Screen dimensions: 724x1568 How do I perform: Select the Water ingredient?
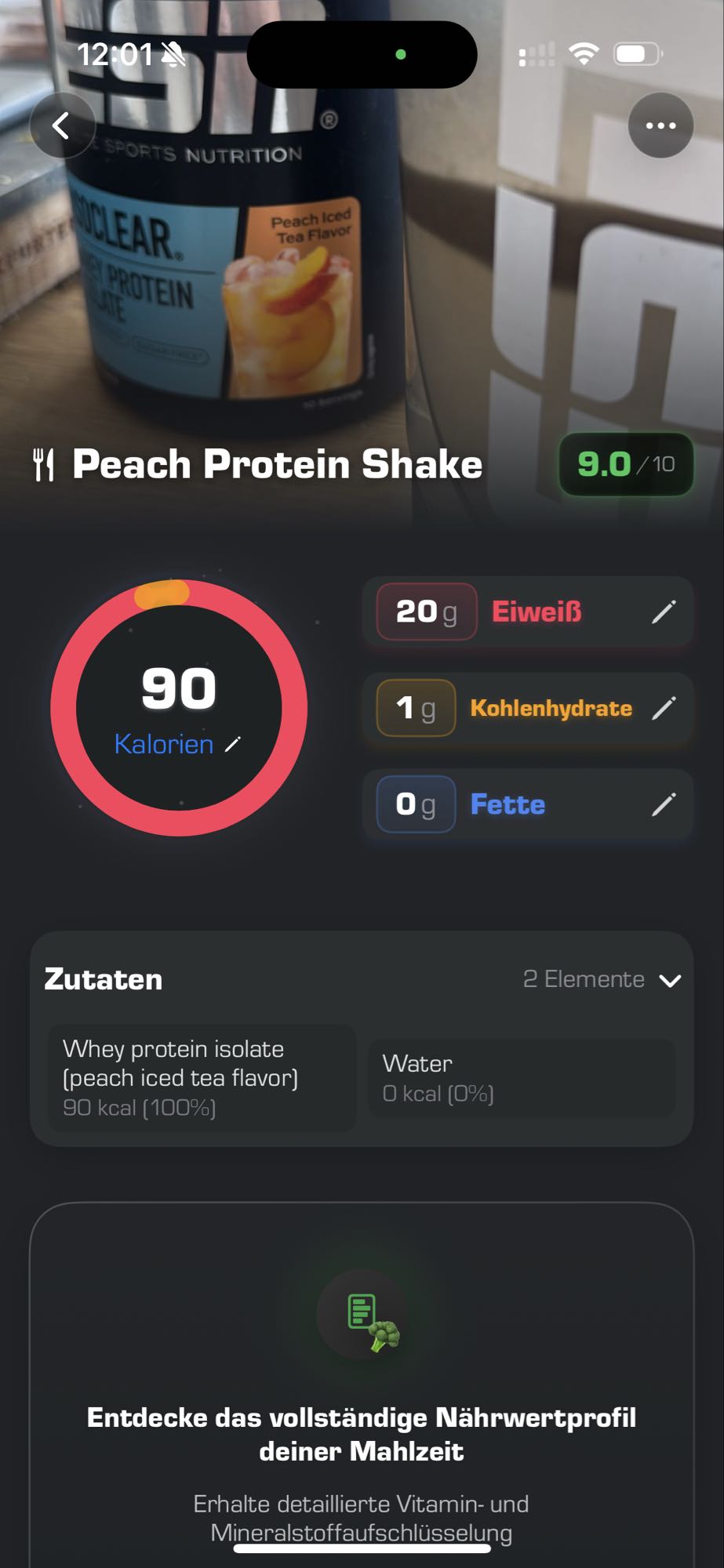tap(522, 1077)
